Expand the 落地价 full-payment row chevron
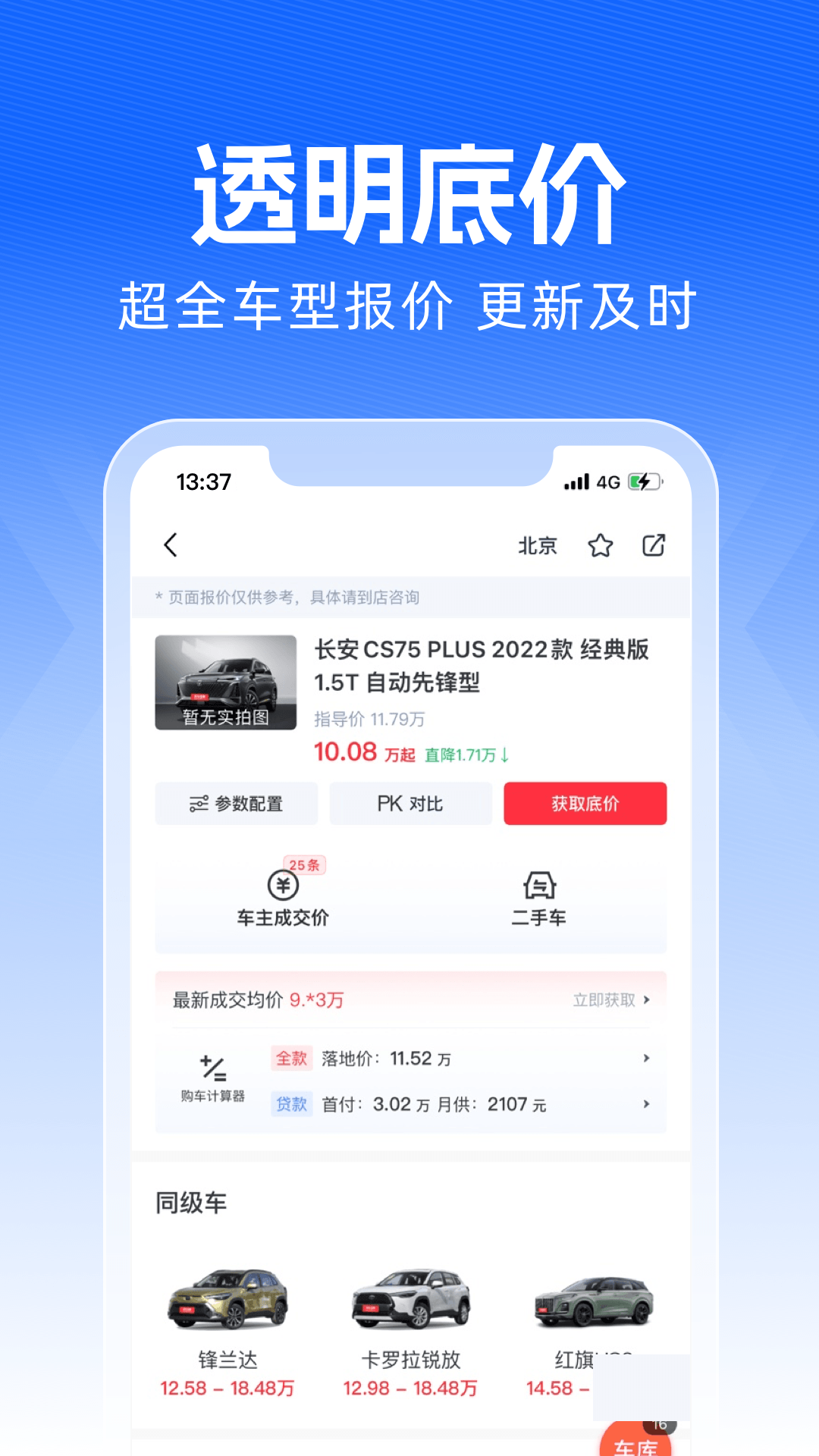Image resolution: width=819 pixels, height=1456 pixels. pos(646,1058)
